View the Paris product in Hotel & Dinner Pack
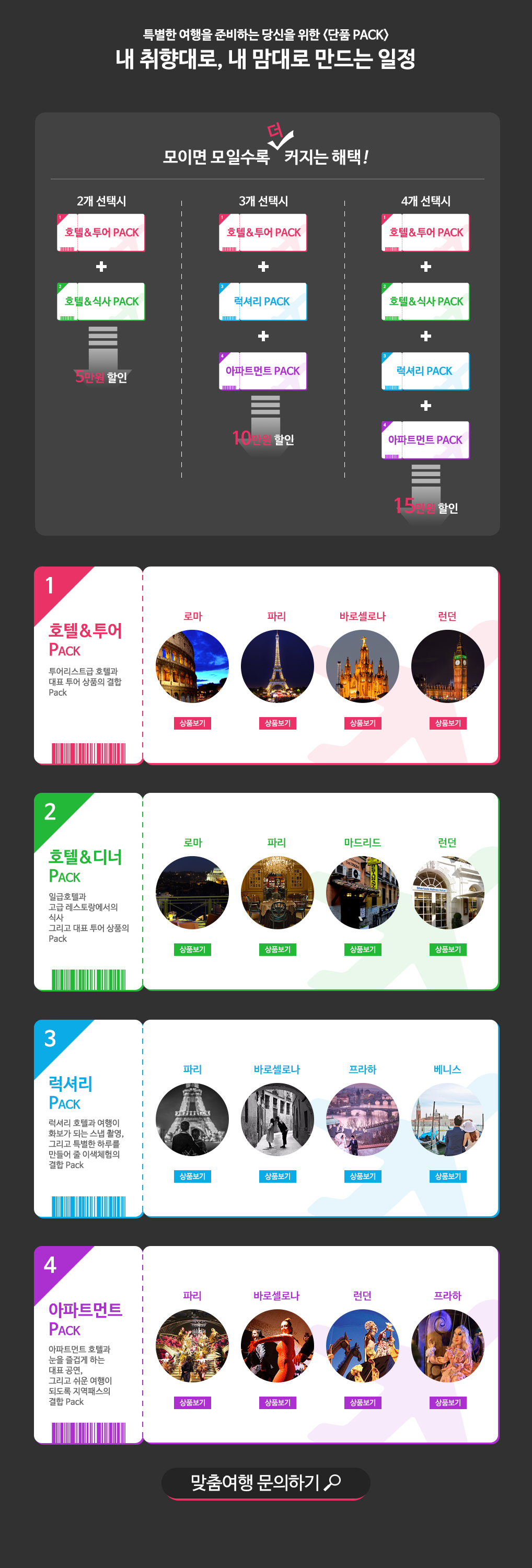 [x=277, y=950]
